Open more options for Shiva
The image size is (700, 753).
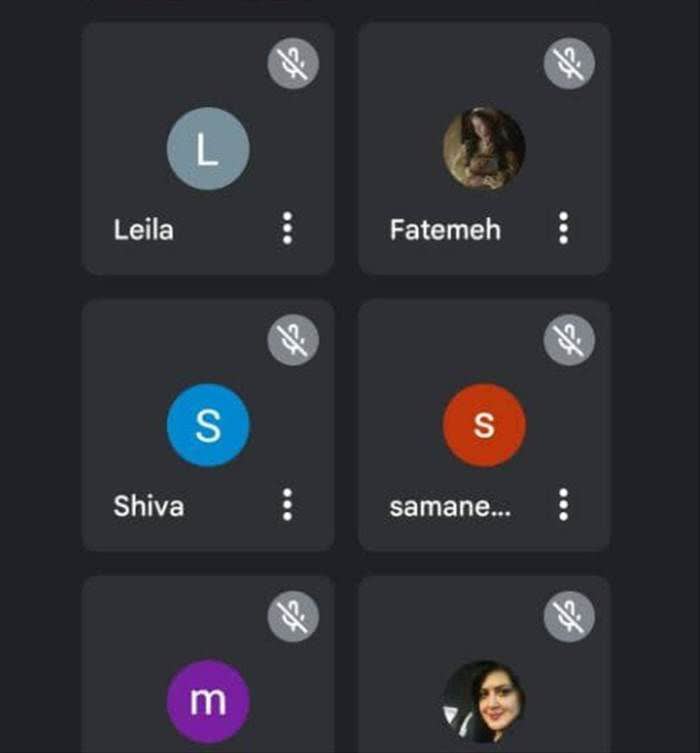pyautogui.click(x=287, y=505)
